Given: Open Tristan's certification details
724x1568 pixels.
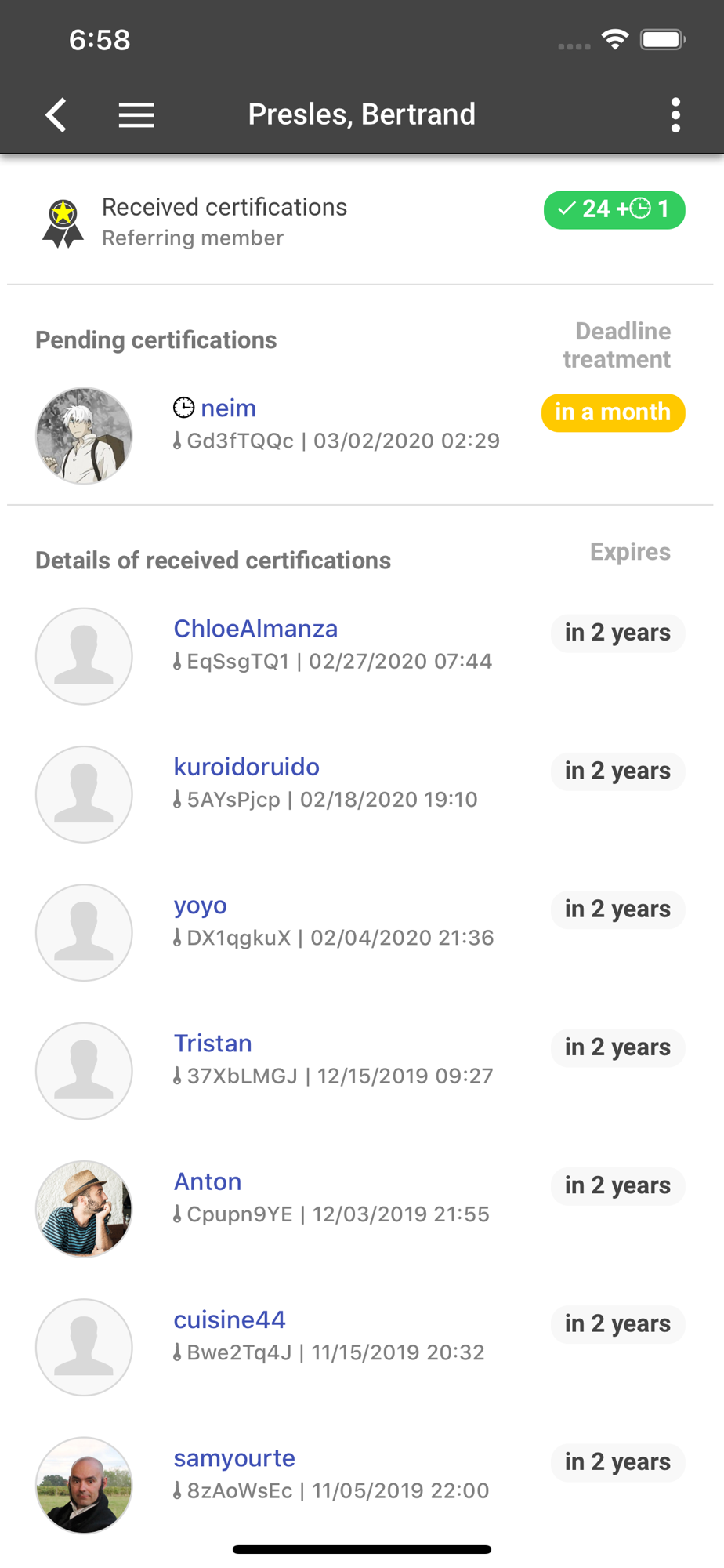Looking at the screenshot, I should point(213,1044).
